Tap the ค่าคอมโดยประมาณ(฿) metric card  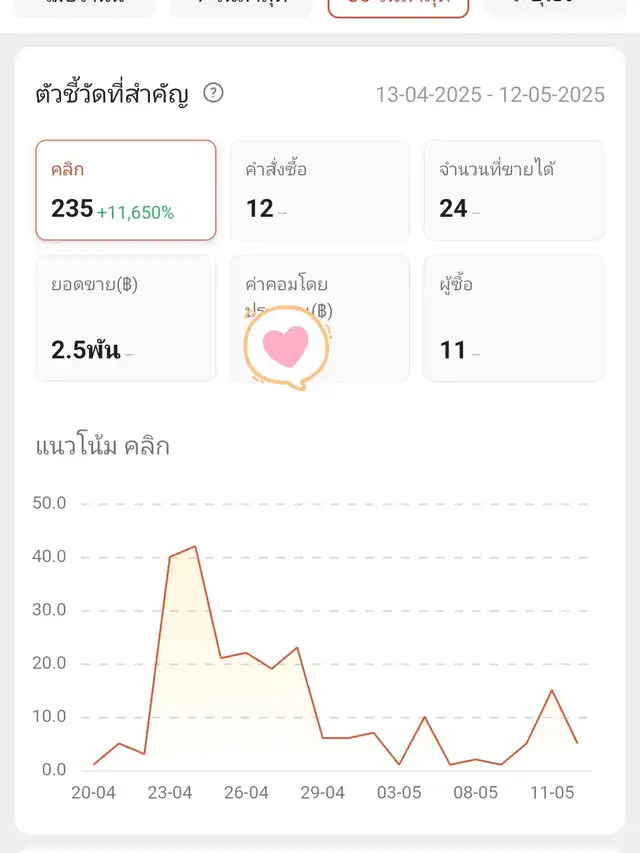point(320,318)
